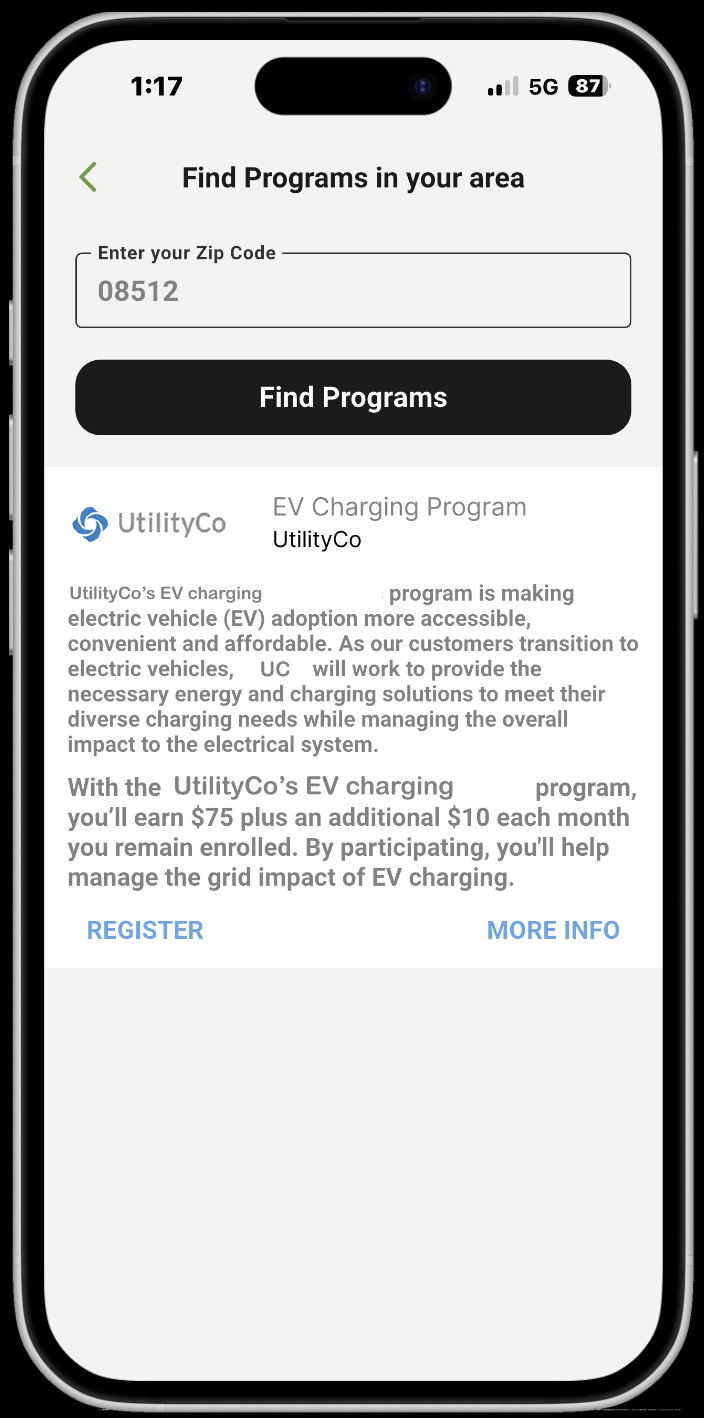The width and height of the screenshot is (704, 1418).
Task: Tap the Find Programs button
Action: pos(353,398)
